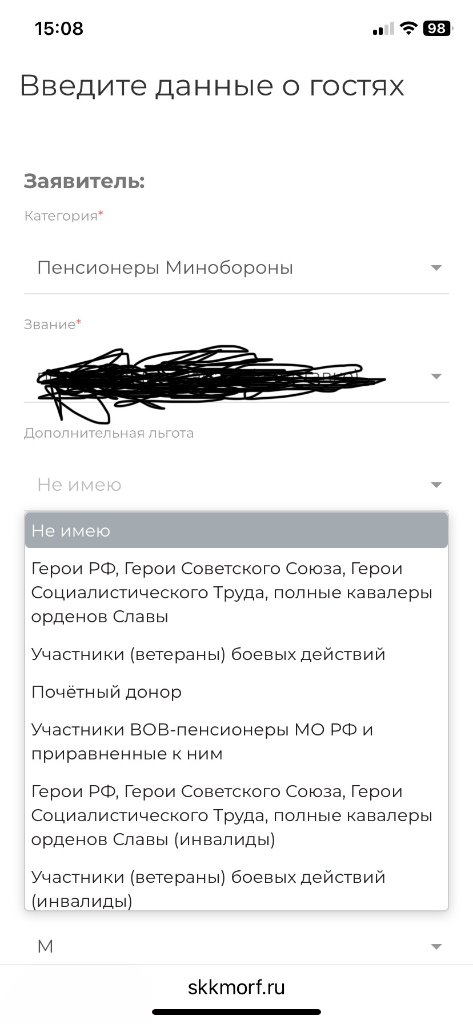Tap the skkmorf.ru address bar
Viewport: 473px width, 1024px height.
click(x=236, y=987)
